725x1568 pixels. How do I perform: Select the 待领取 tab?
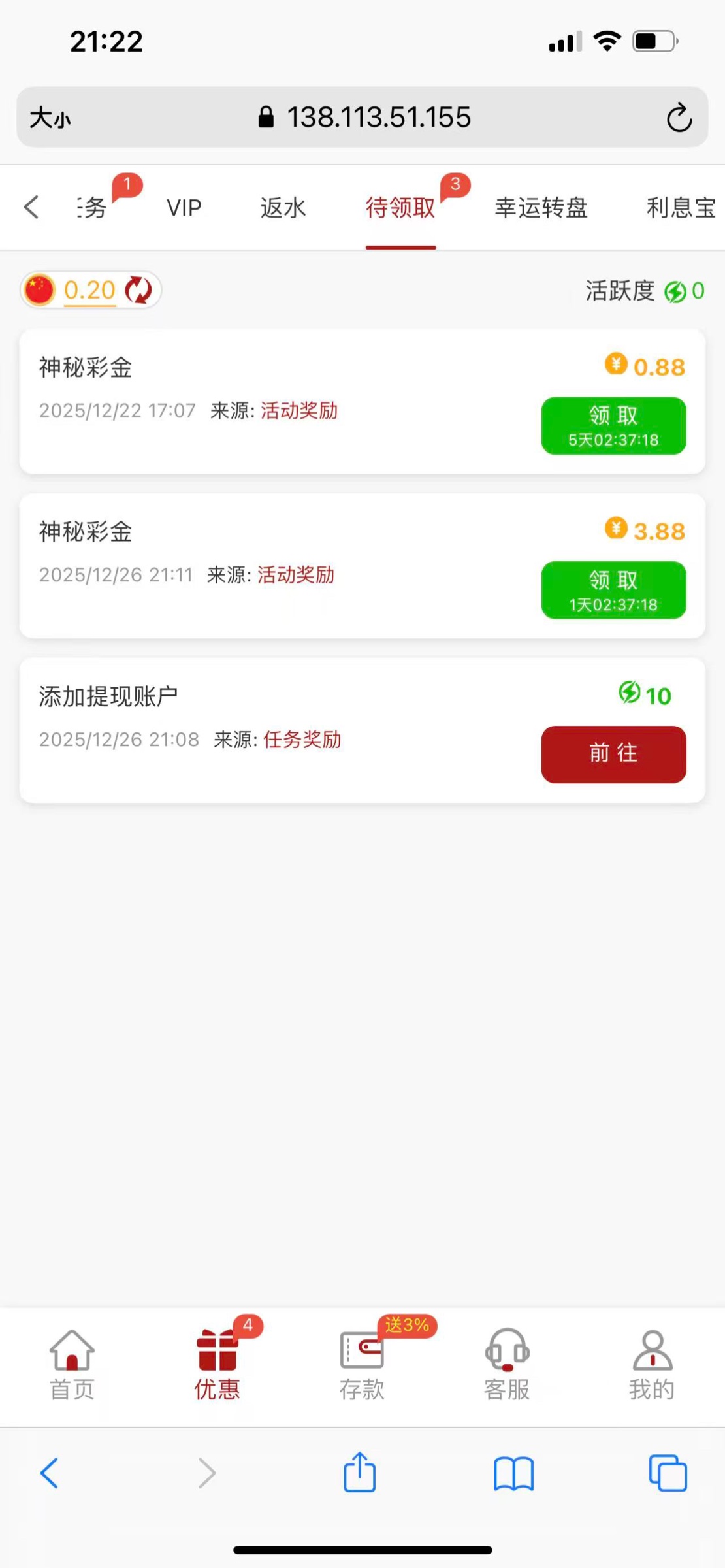[400, 208]
